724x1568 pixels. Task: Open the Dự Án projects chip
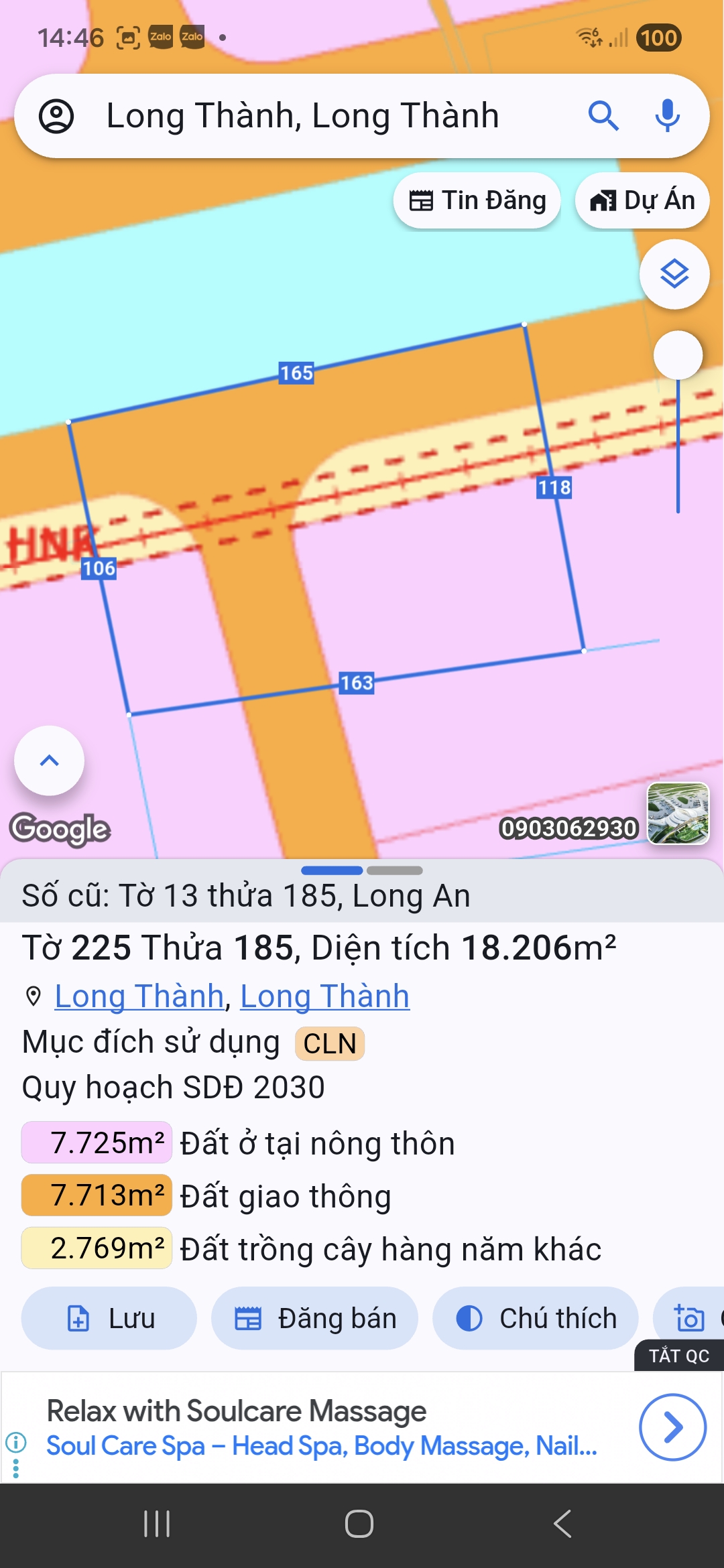(642, 200)
